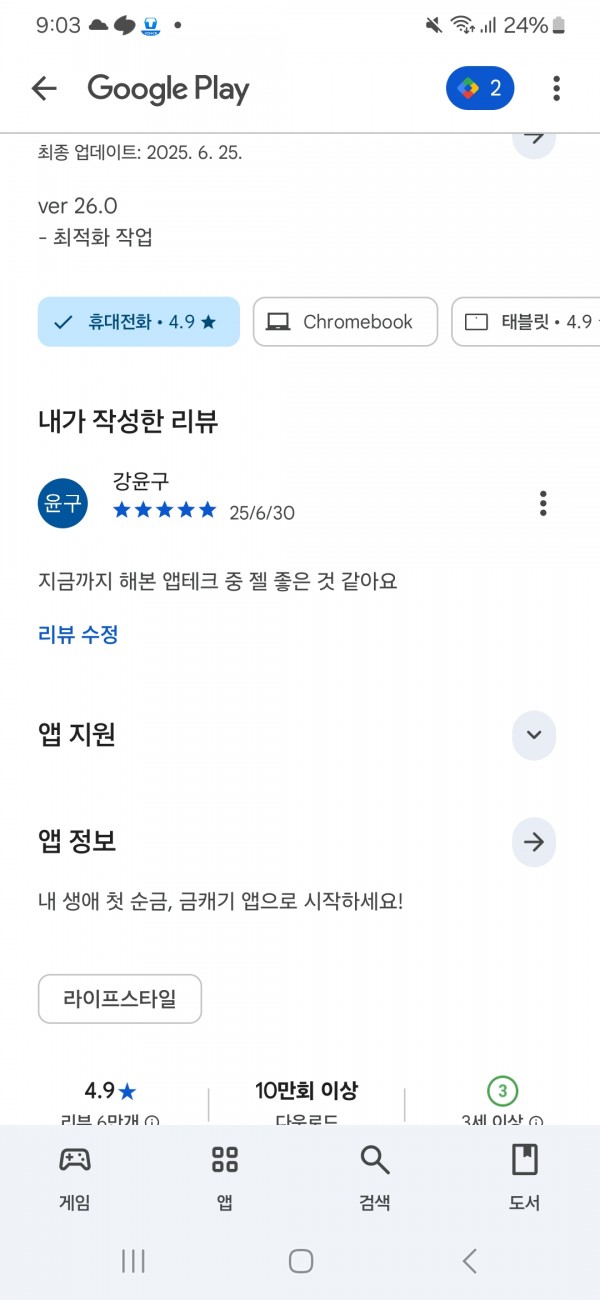Open the options menu on my review
This screenshot has height=1300, width=600.
tap(543, 503)
